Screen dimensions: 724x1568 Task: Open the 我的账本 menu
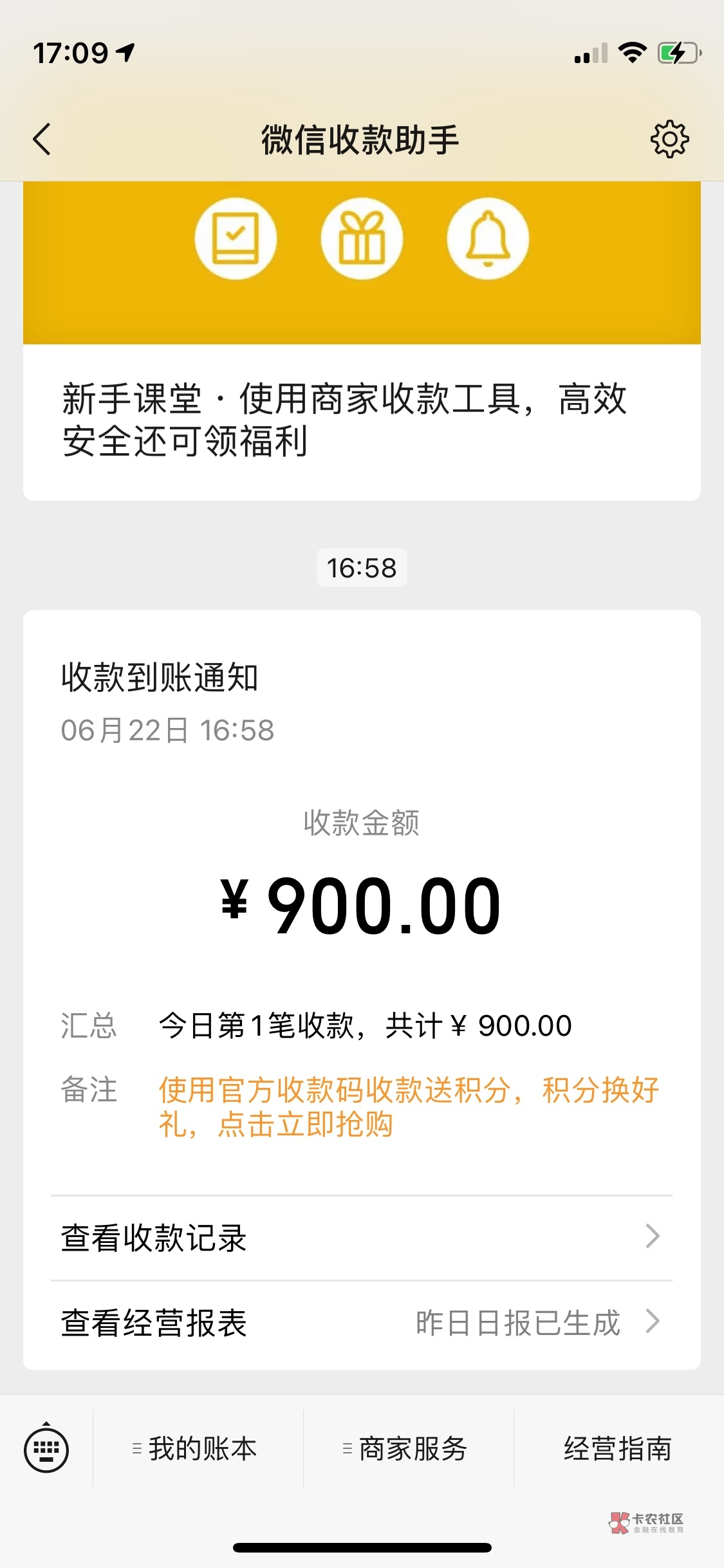197,1449
